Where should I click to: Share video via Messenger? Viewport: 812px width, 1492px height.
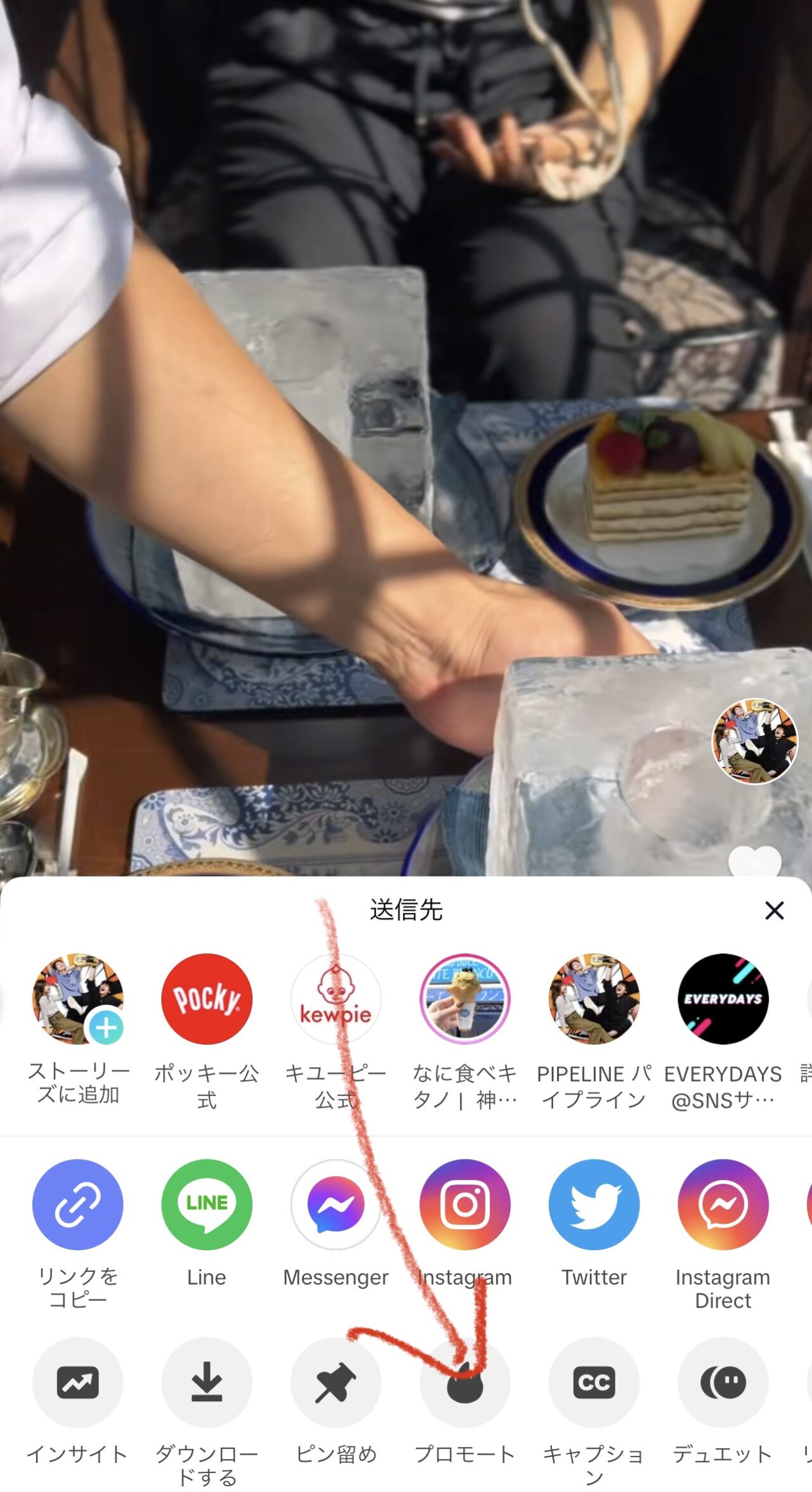point(336,1204)
